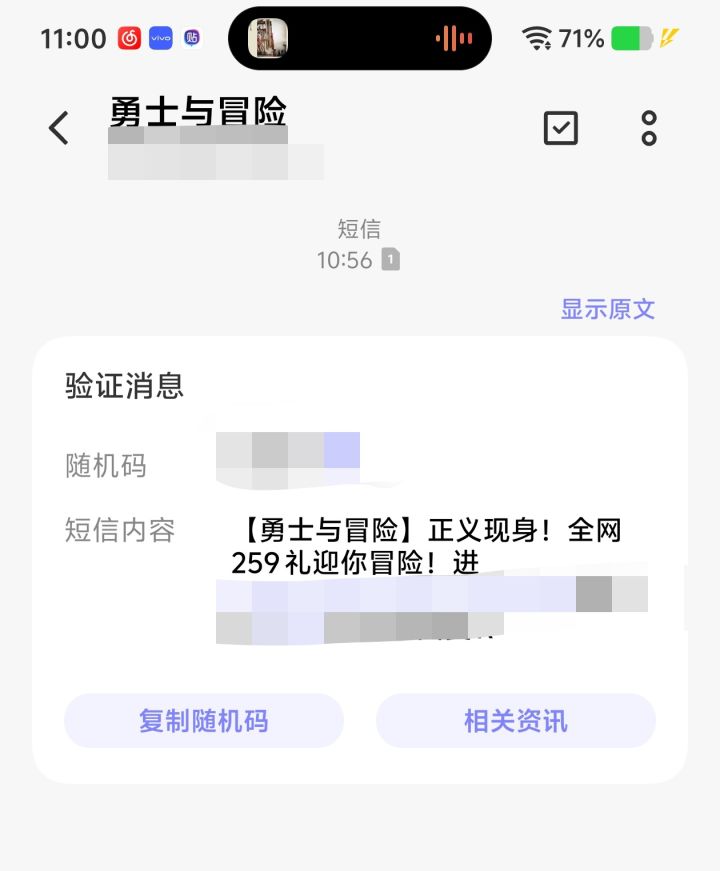
Task: Tap the Baidu Tieba icon in status bar
Action: (x=191, y=37)
